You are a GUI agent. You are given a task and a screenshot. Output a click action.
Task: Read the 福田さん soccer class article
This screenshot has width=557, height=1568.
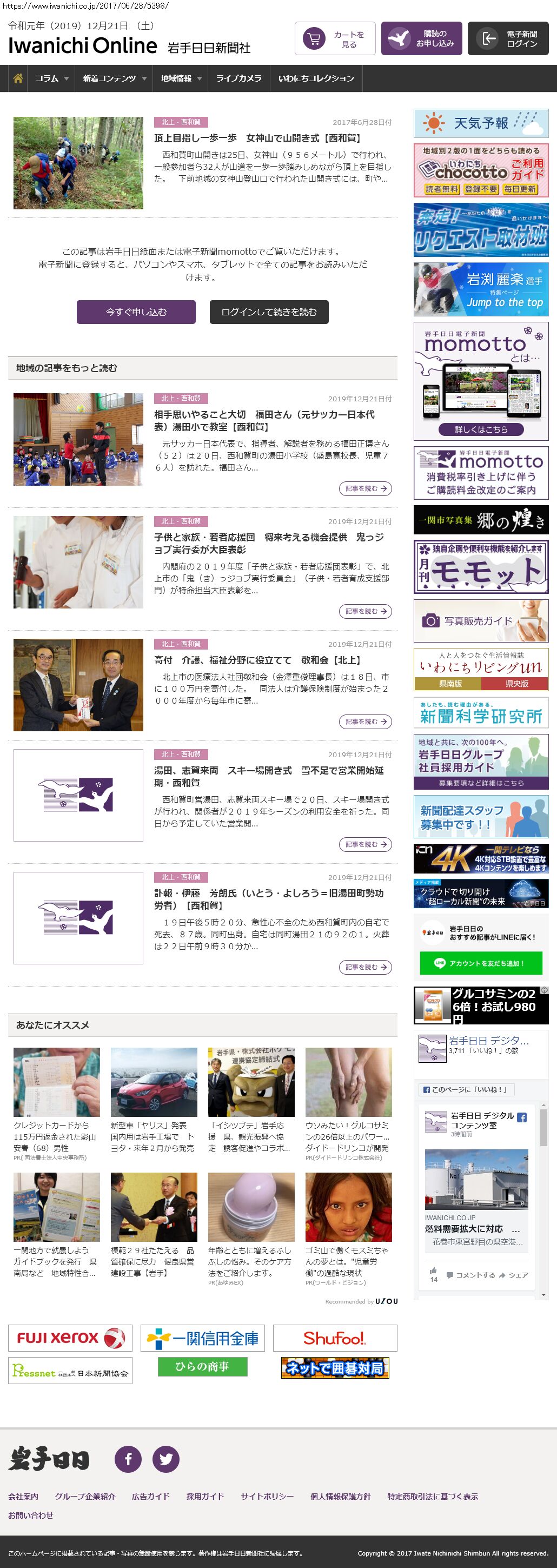tap(263, 421)
